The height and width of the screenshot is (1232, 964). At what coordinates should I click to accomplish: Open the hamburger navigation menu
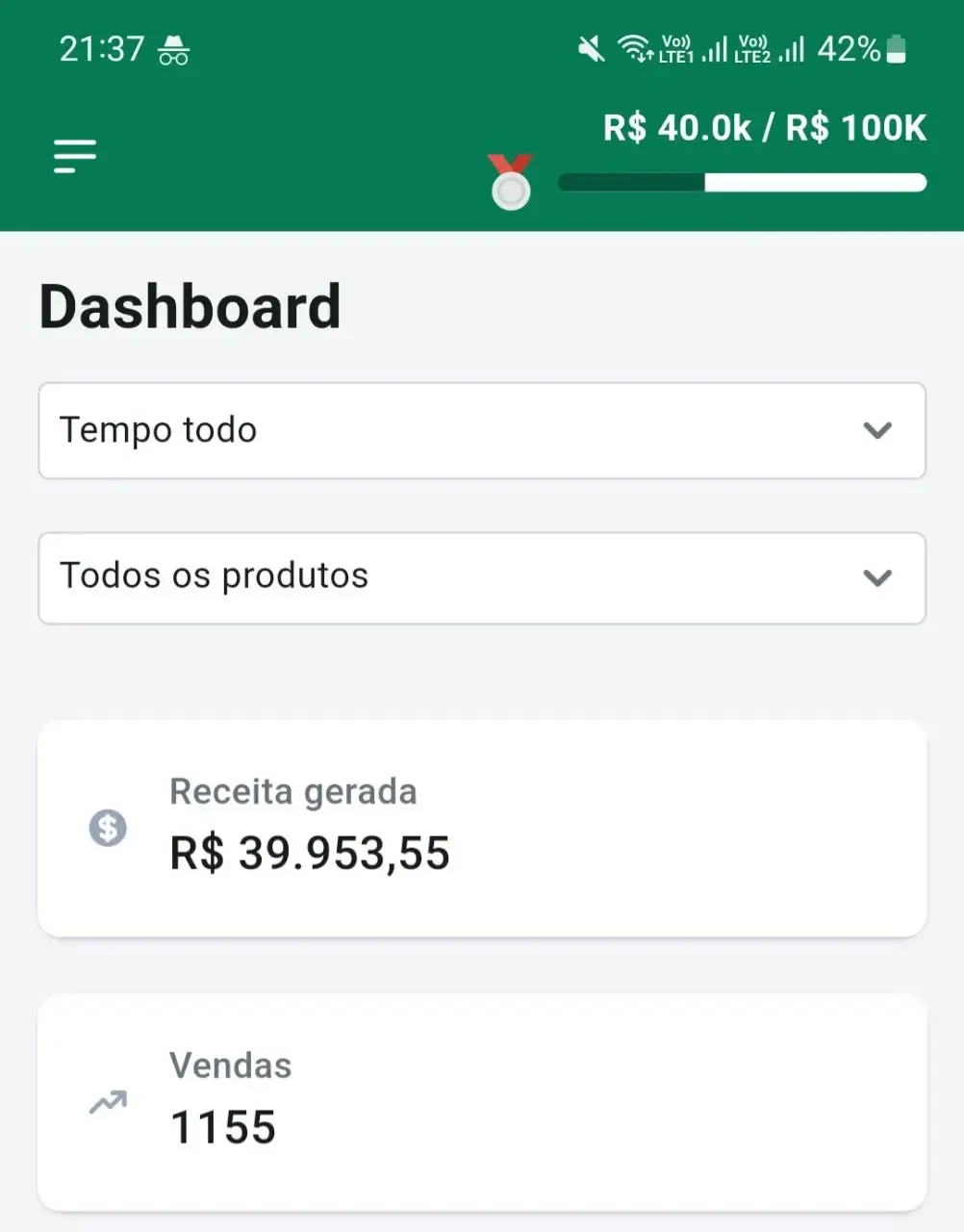coord(75,156)
